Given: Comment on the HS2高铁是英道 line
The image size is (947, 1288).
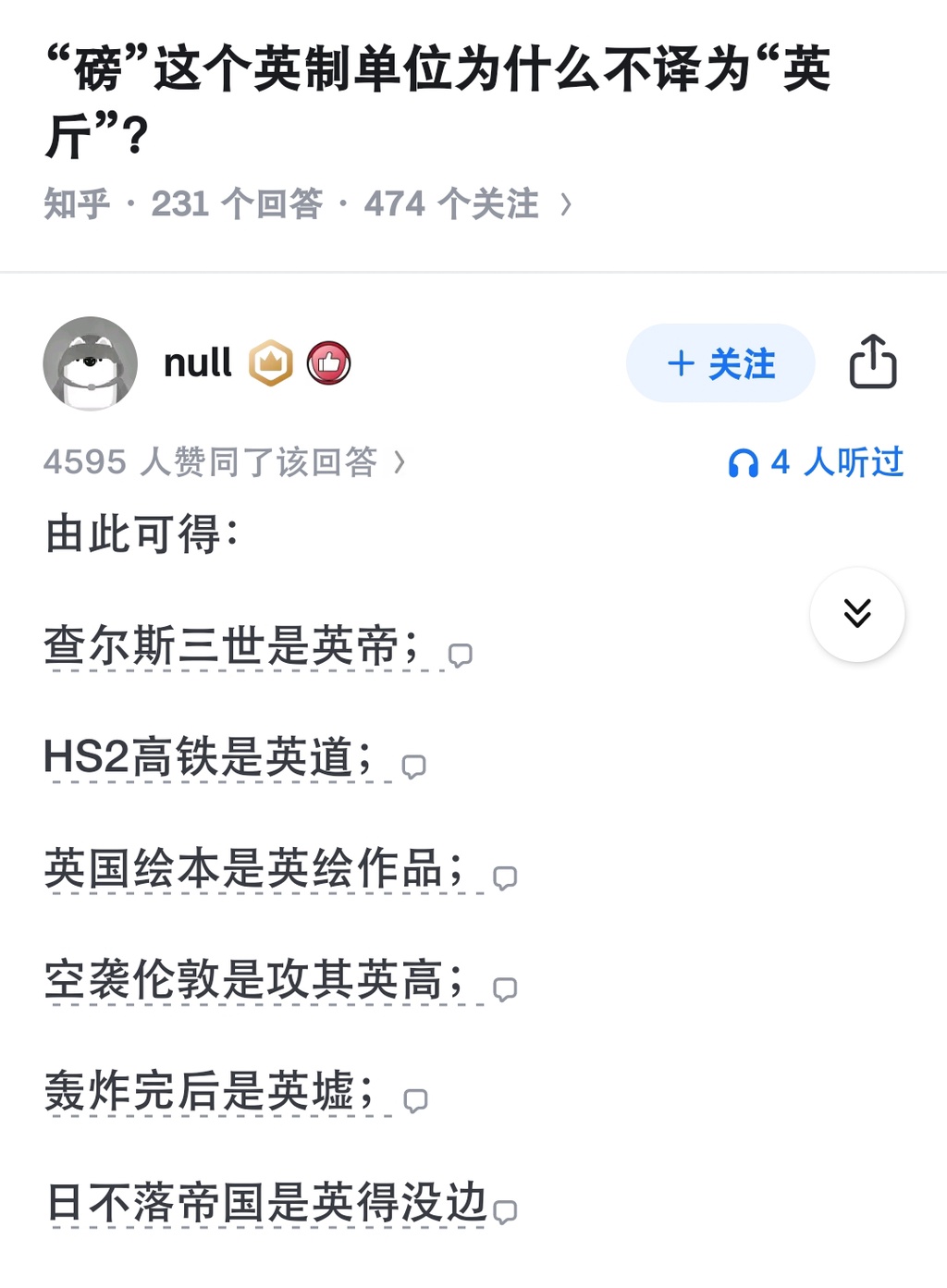Looking at the screenshot, I should [413, 767].
